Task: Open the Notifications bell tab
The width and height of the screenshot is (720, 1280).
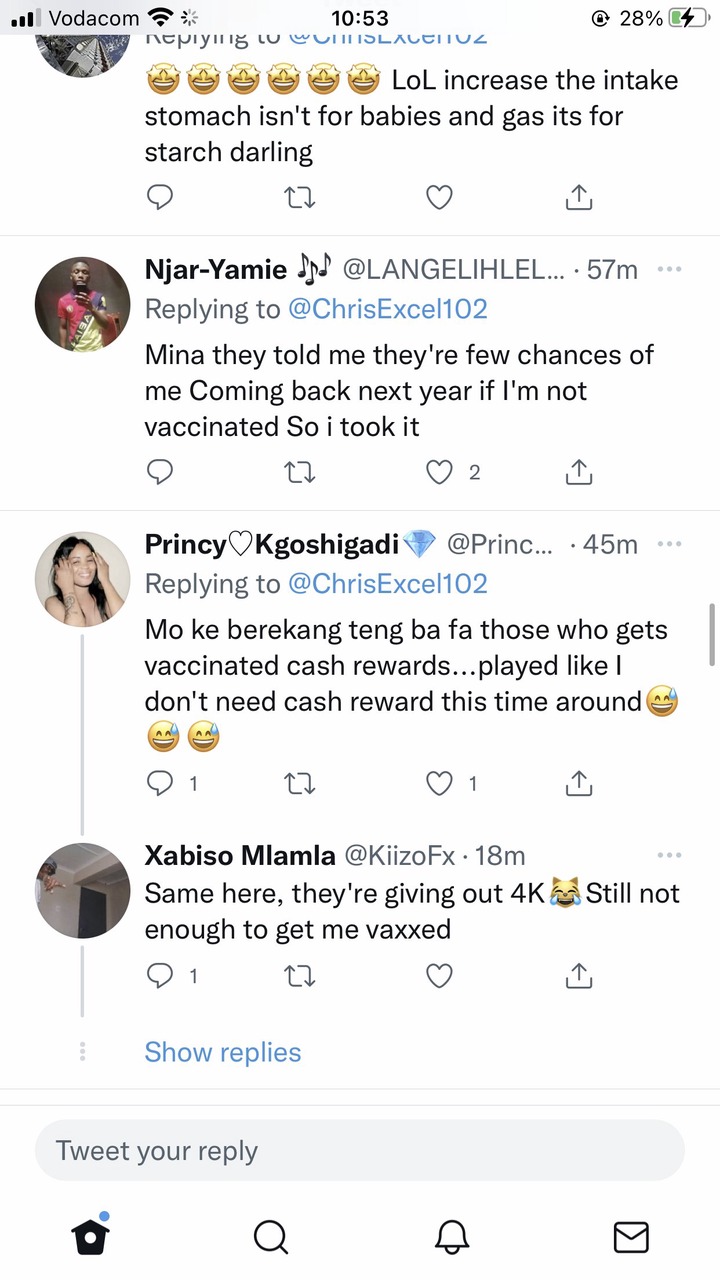Action: click(452, 1237)
